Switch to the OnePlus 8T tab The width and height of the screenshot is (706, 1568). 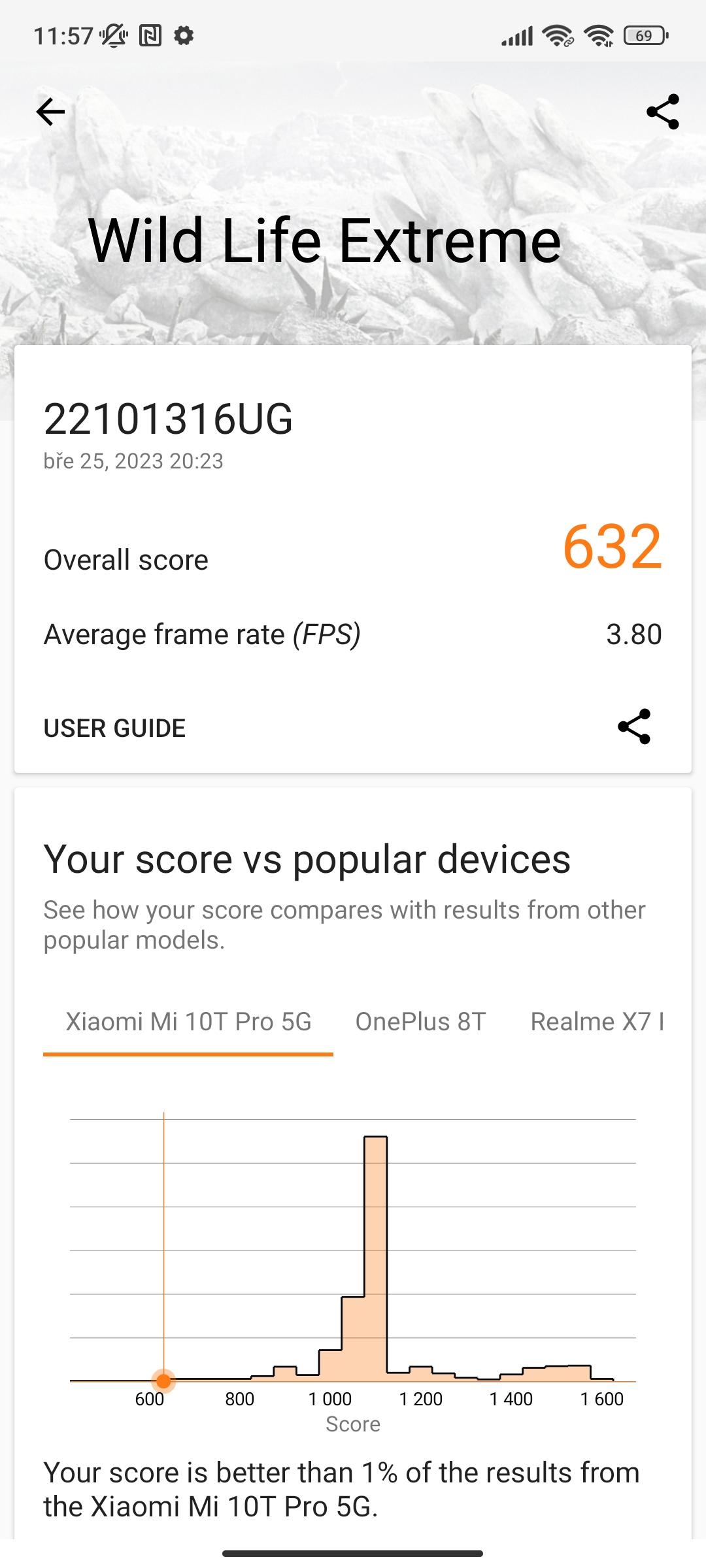click(420, 1022)
